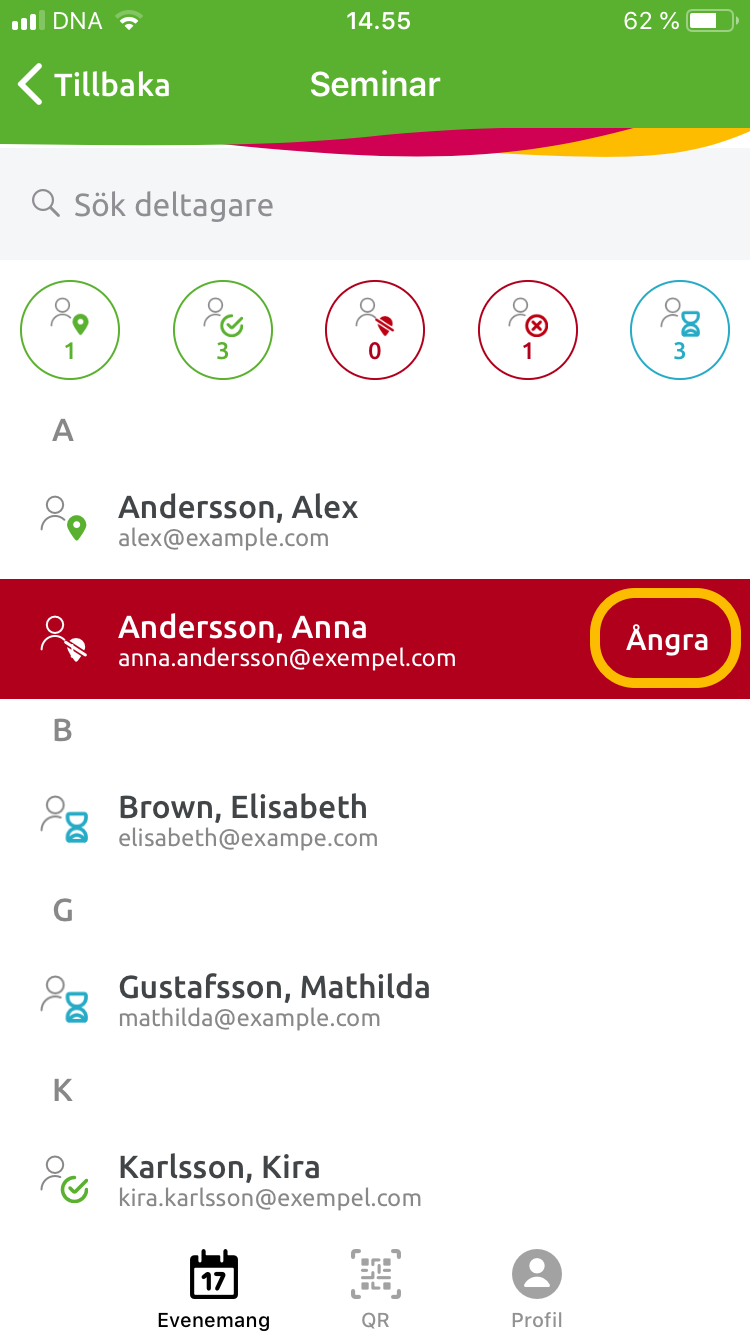Viewport: 750px width, 1334px height.
Task: Open participant Brown, Elisabeth
Action: point(300,820)
